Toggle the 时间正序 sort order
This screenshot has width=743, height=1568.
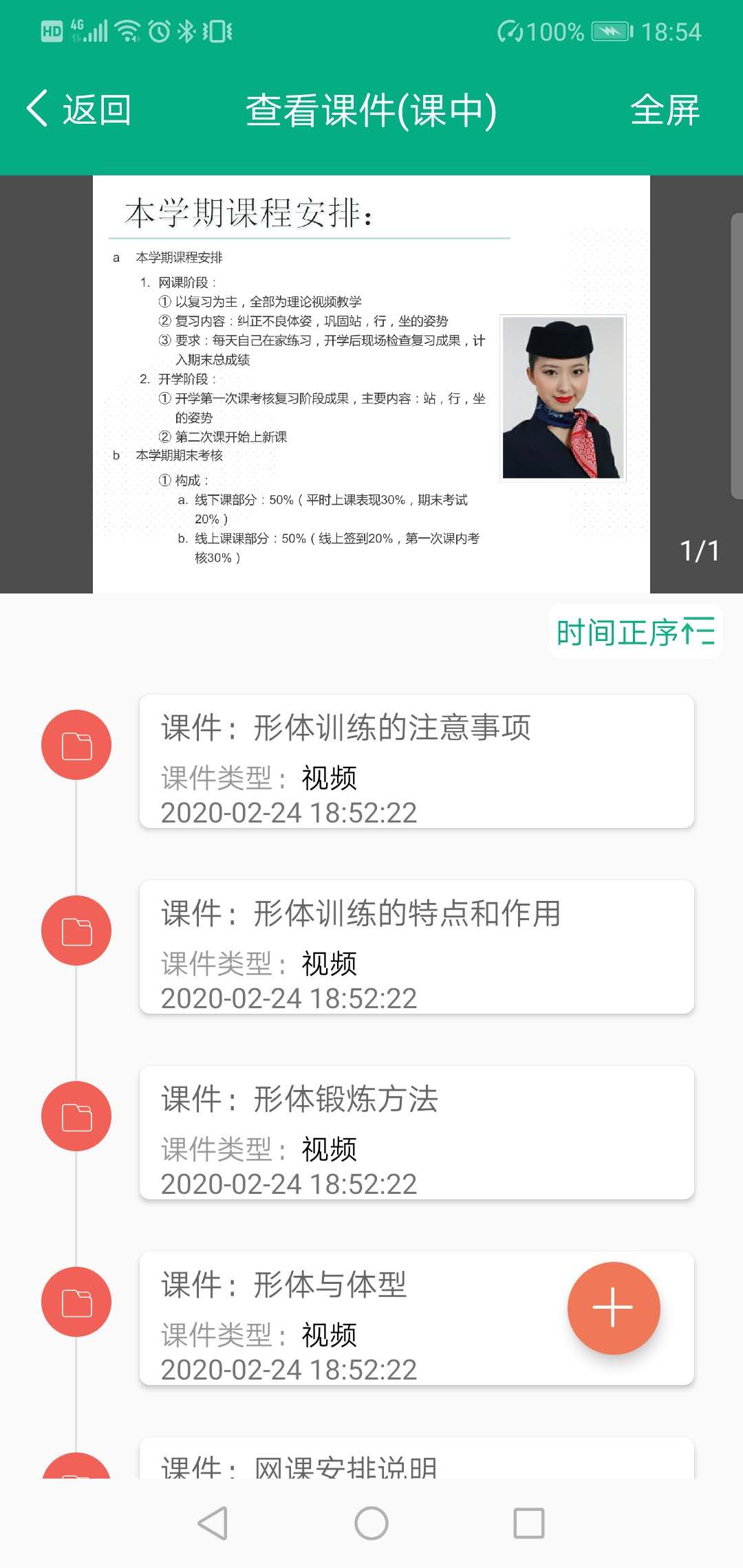[x=635, y=632]
